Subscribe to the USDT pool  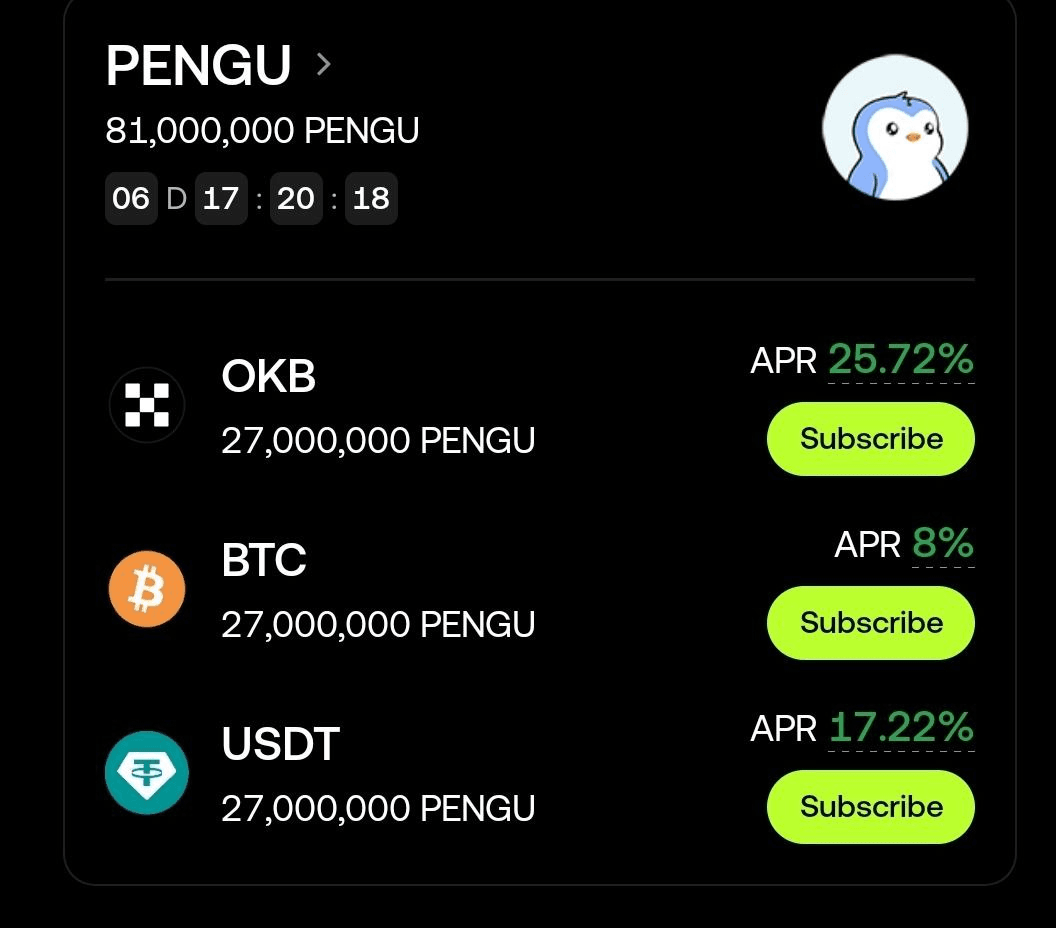(x=870, y=807)
